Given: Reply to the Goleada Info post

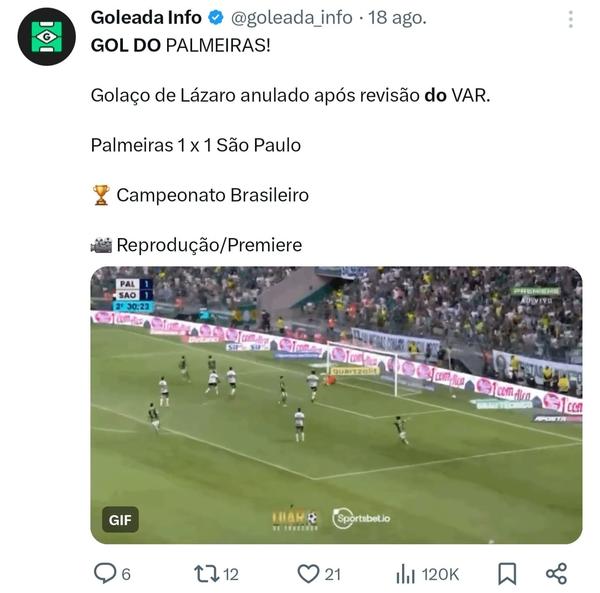Looking at the screenshot, I should 104,573.
